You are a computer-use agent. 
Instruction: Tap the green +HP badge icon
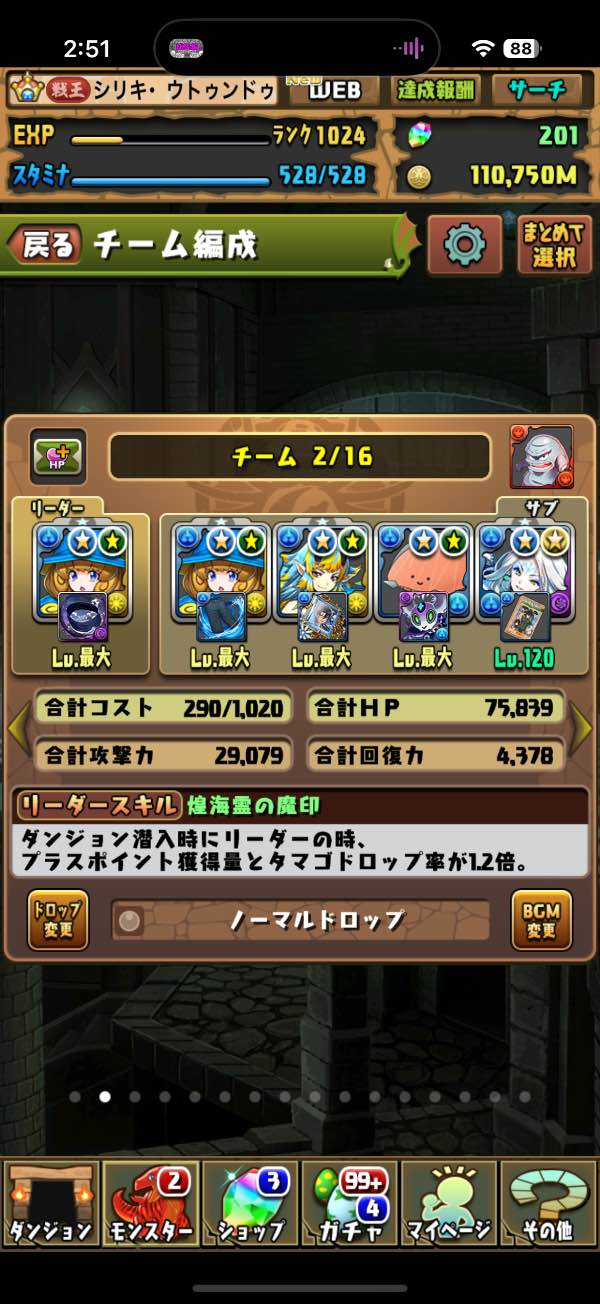click(57, 456)
